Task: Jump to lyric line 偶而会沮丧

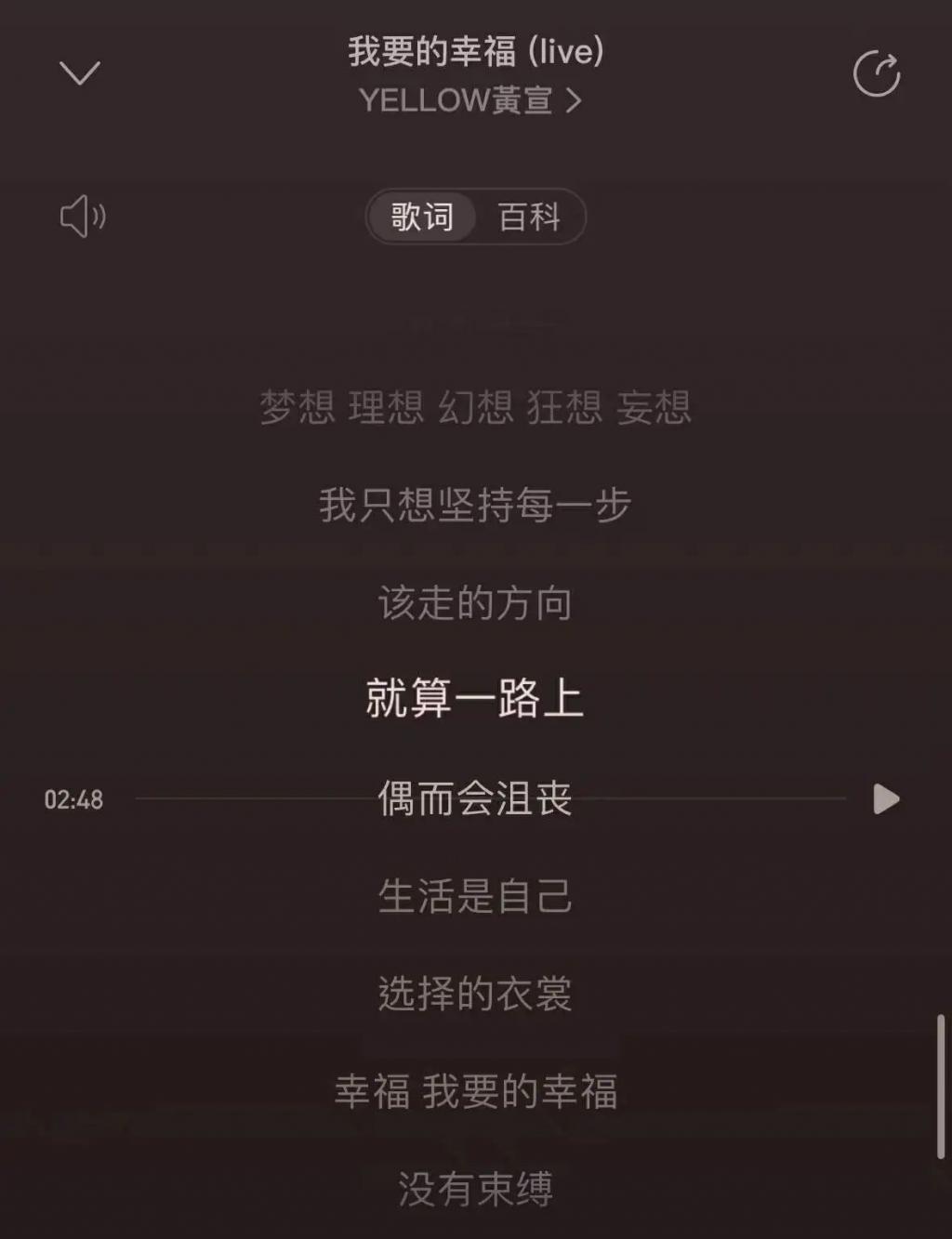Action: (x=474, y=799)
